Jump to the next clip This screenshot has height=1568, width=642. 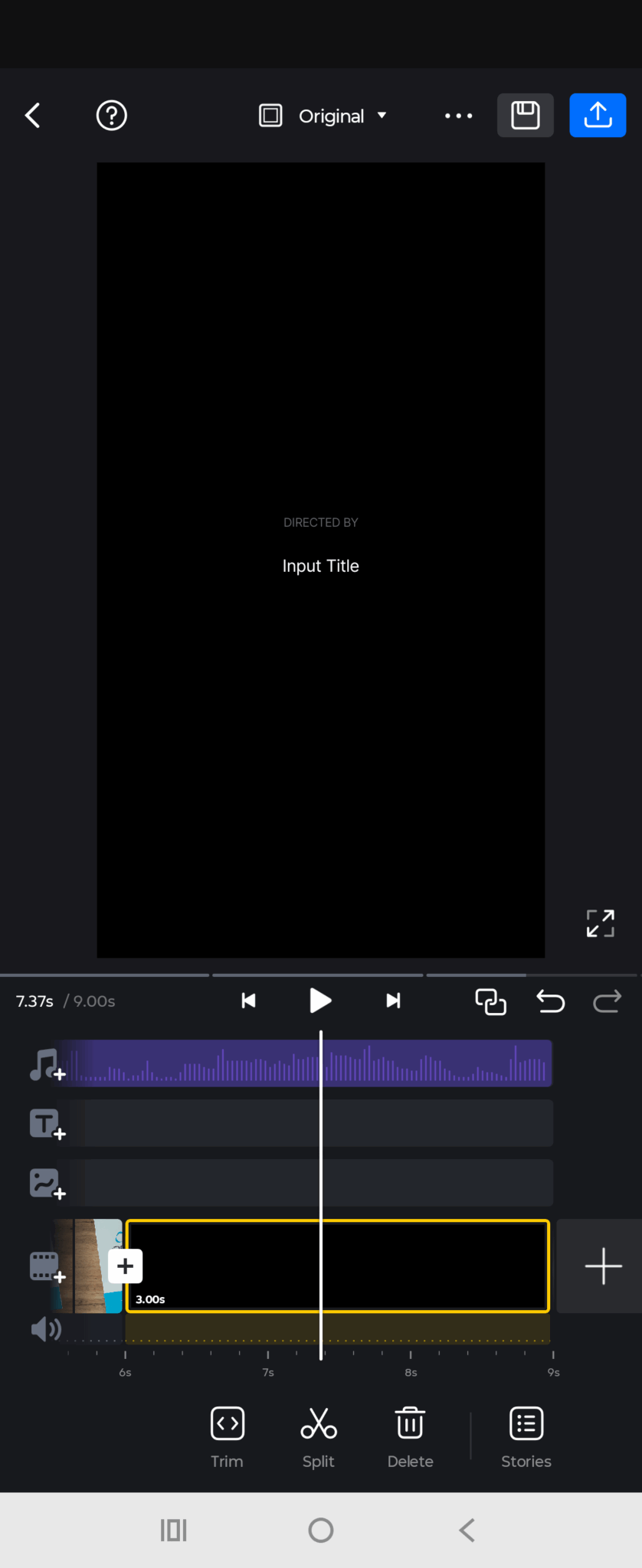point(393,1001)
